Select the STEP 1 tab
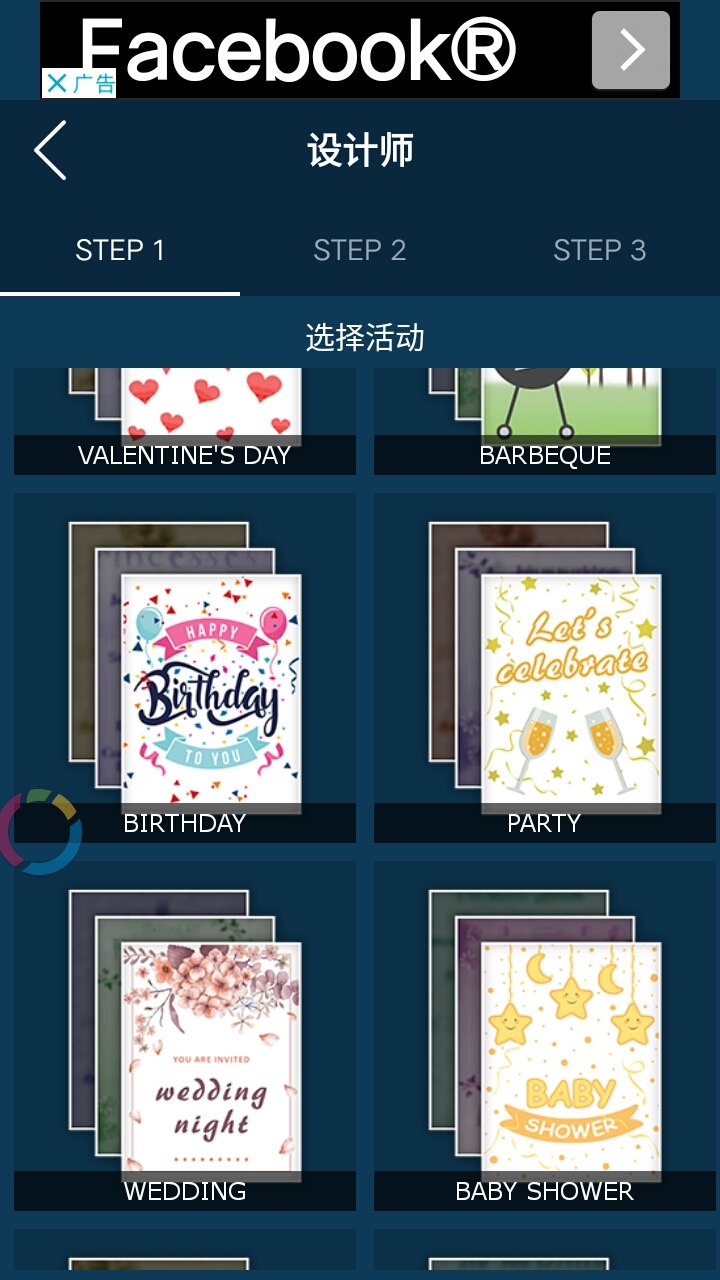 [x=120, y=251]
